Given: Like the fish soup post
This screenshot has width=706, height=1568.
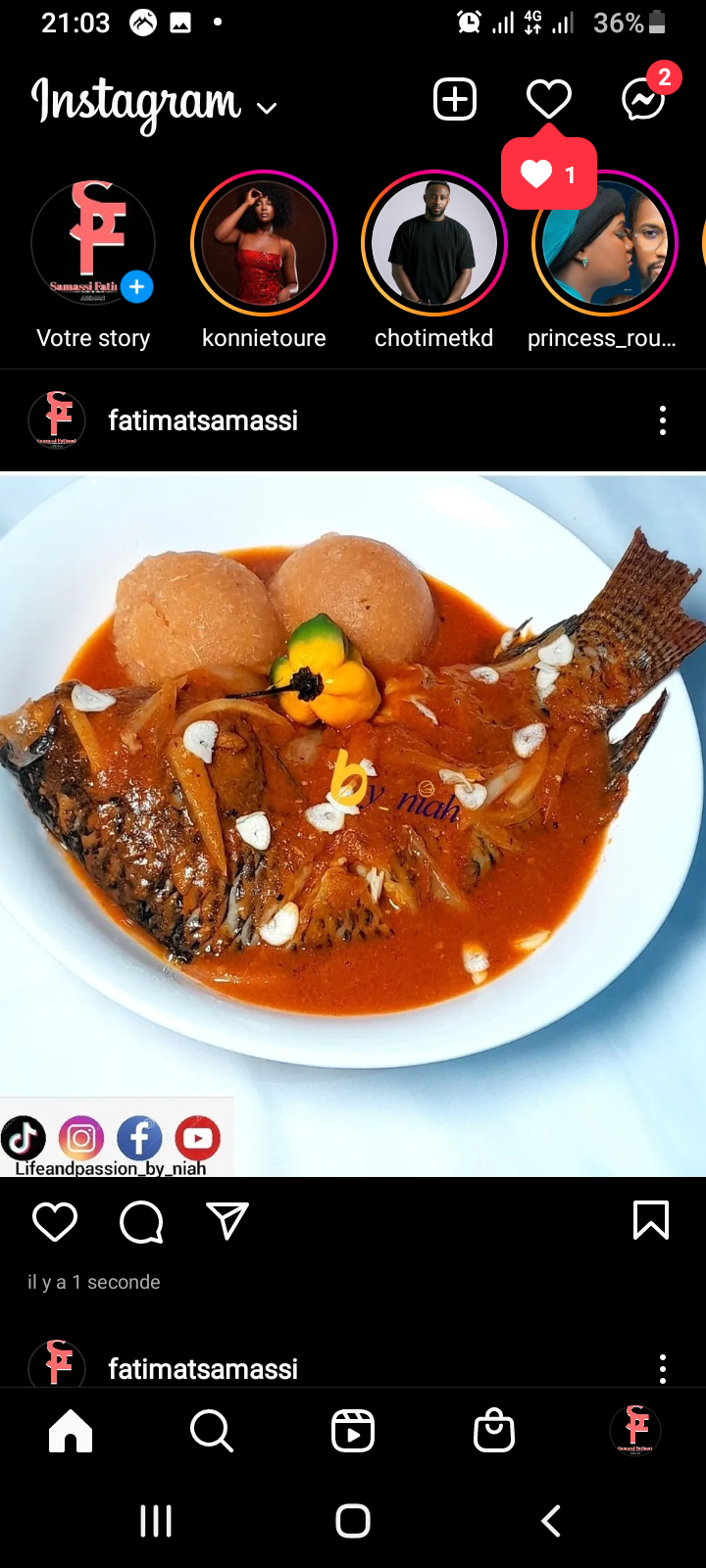Looking at the screenshot, I should (x=55, y=1222).
